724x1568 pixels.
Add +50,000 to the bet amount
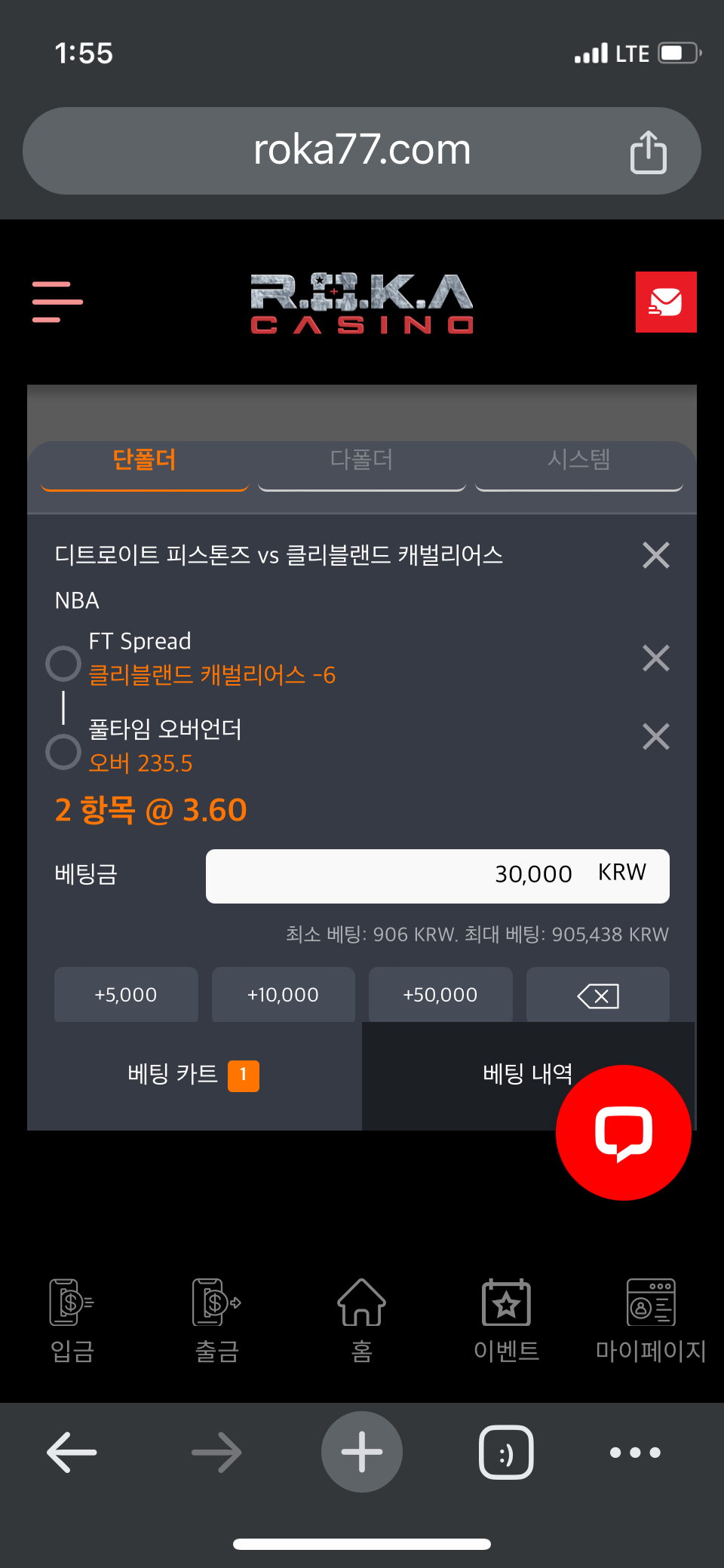pos(440,995)
